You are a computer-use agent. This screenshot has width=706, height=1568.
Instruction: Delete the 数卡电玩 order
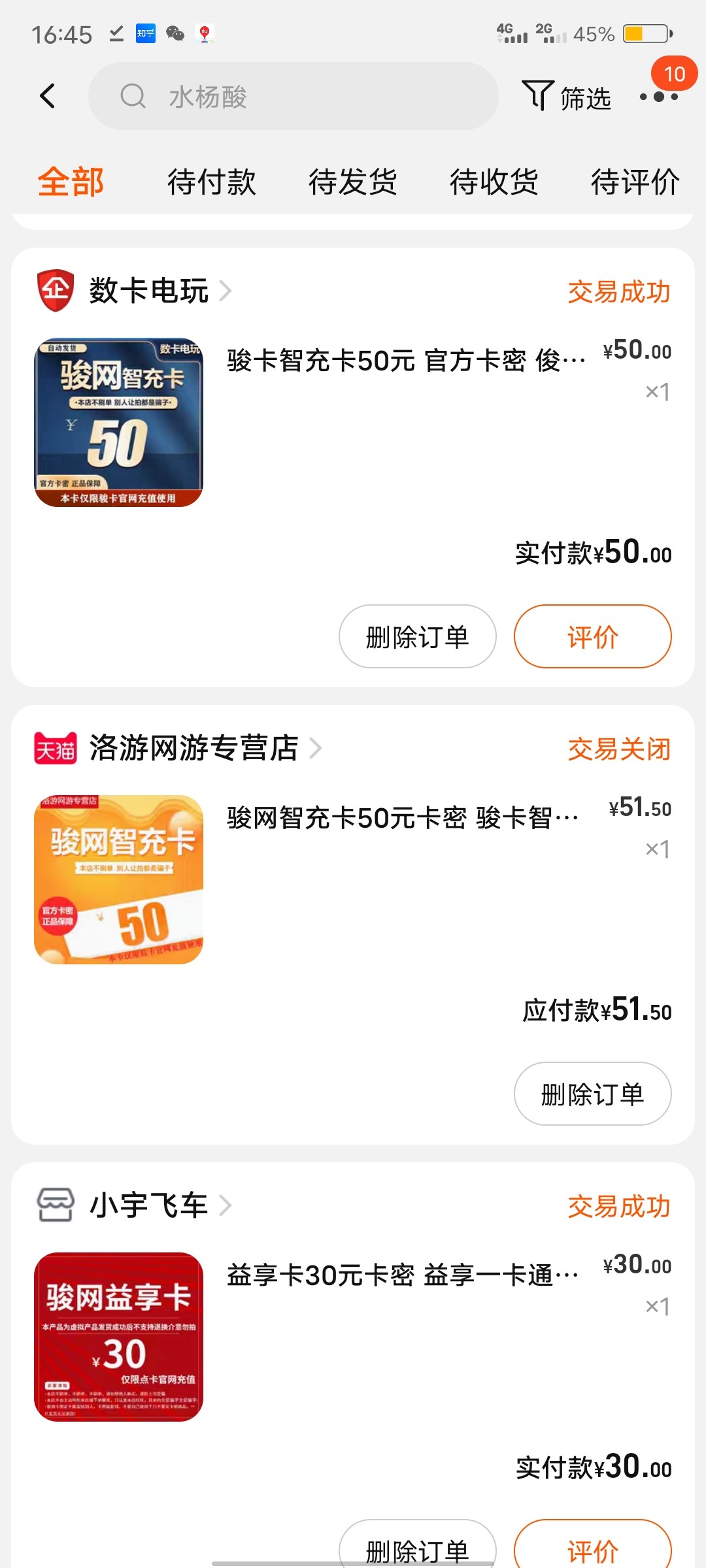point(417,636)
